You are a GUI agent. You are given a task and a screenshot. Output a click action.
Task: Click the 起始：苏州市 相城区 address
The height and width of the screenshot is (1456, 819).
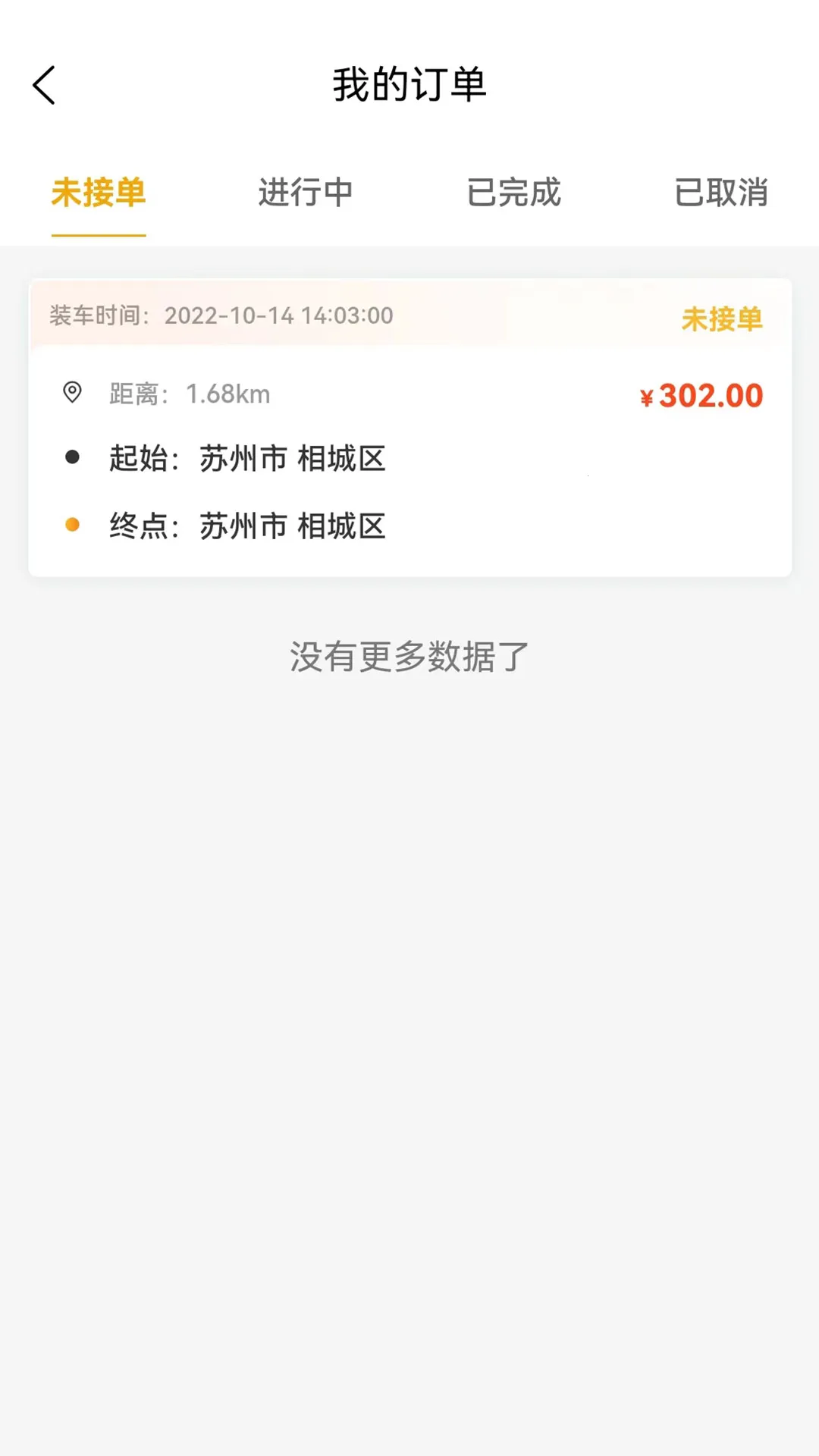pos(246,458)
